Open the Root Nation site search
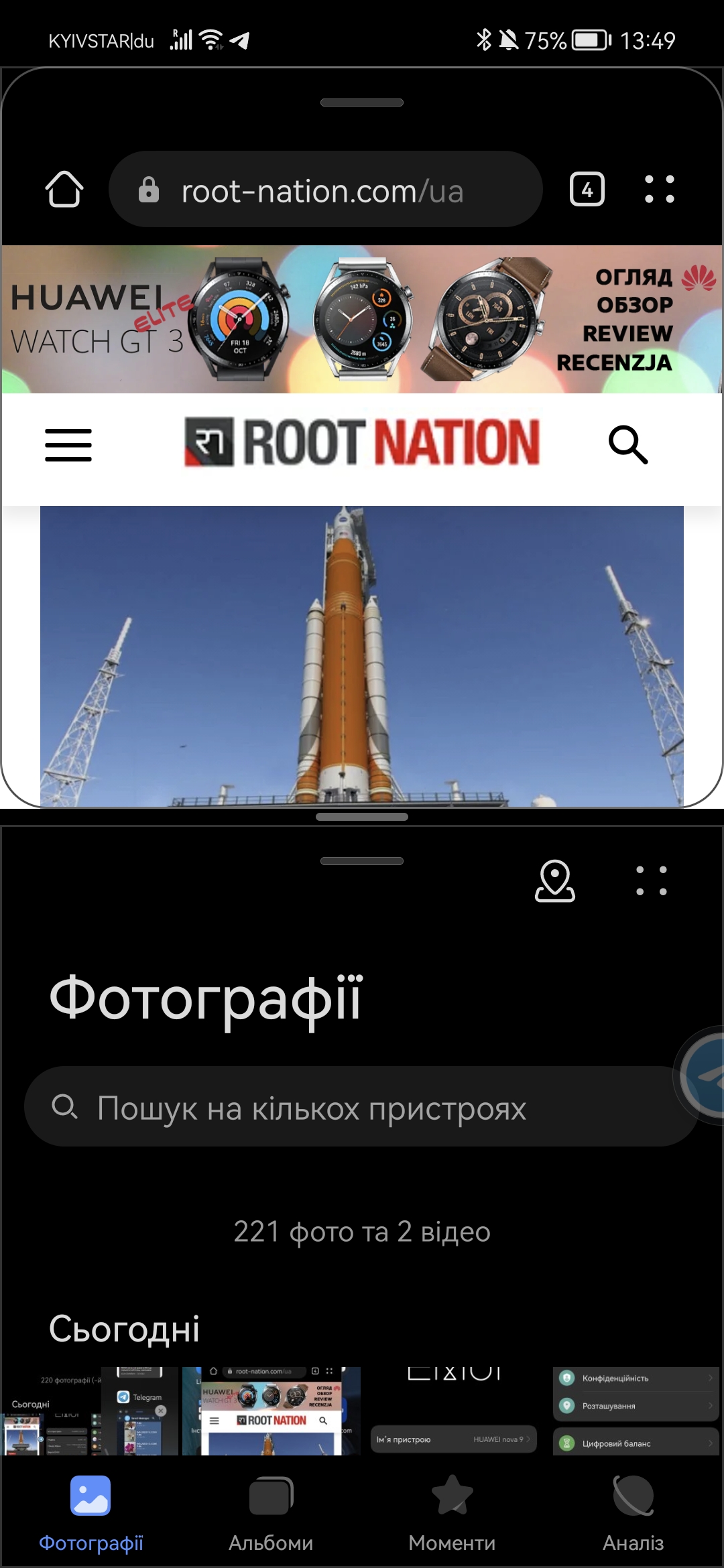724x1568 pixels. click(628, 445)
